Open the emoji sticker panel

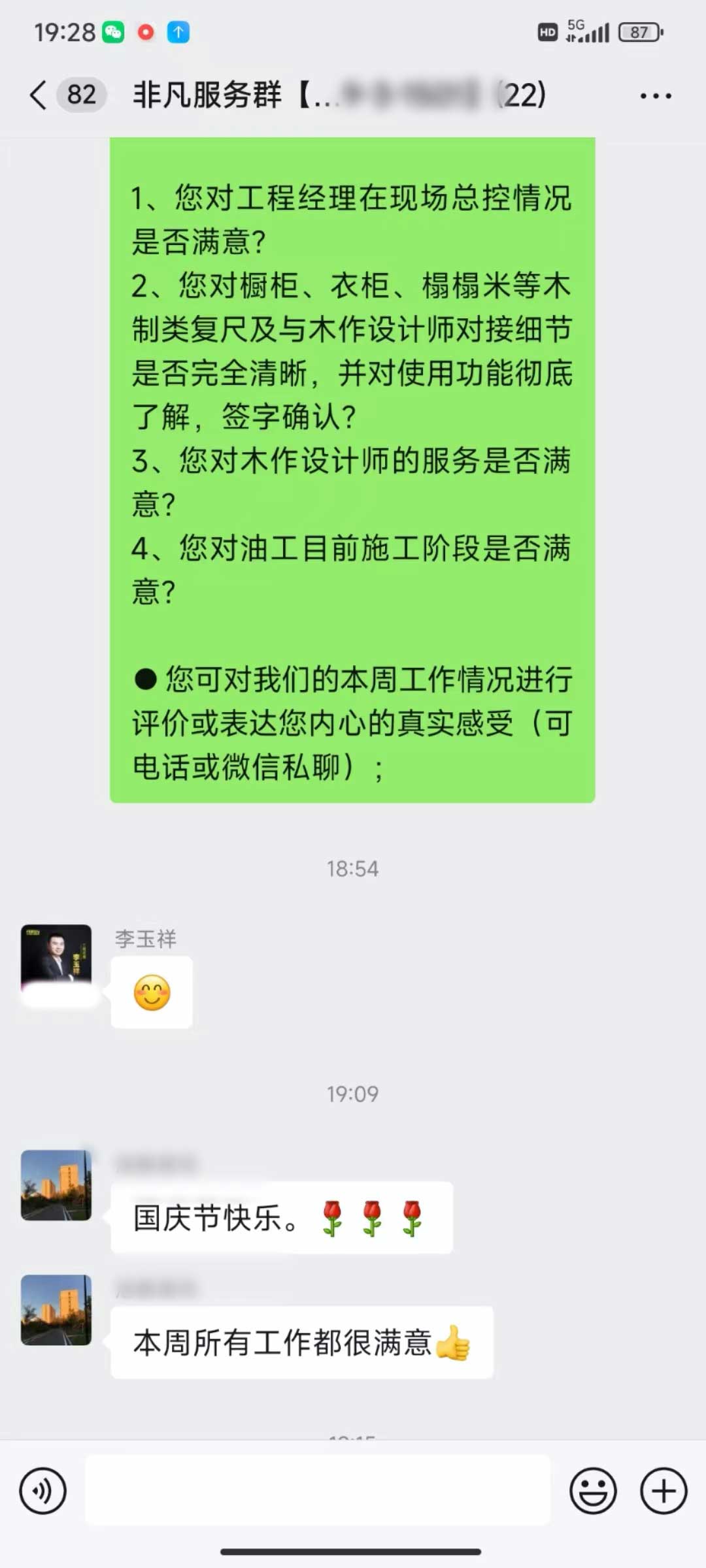593,1492
